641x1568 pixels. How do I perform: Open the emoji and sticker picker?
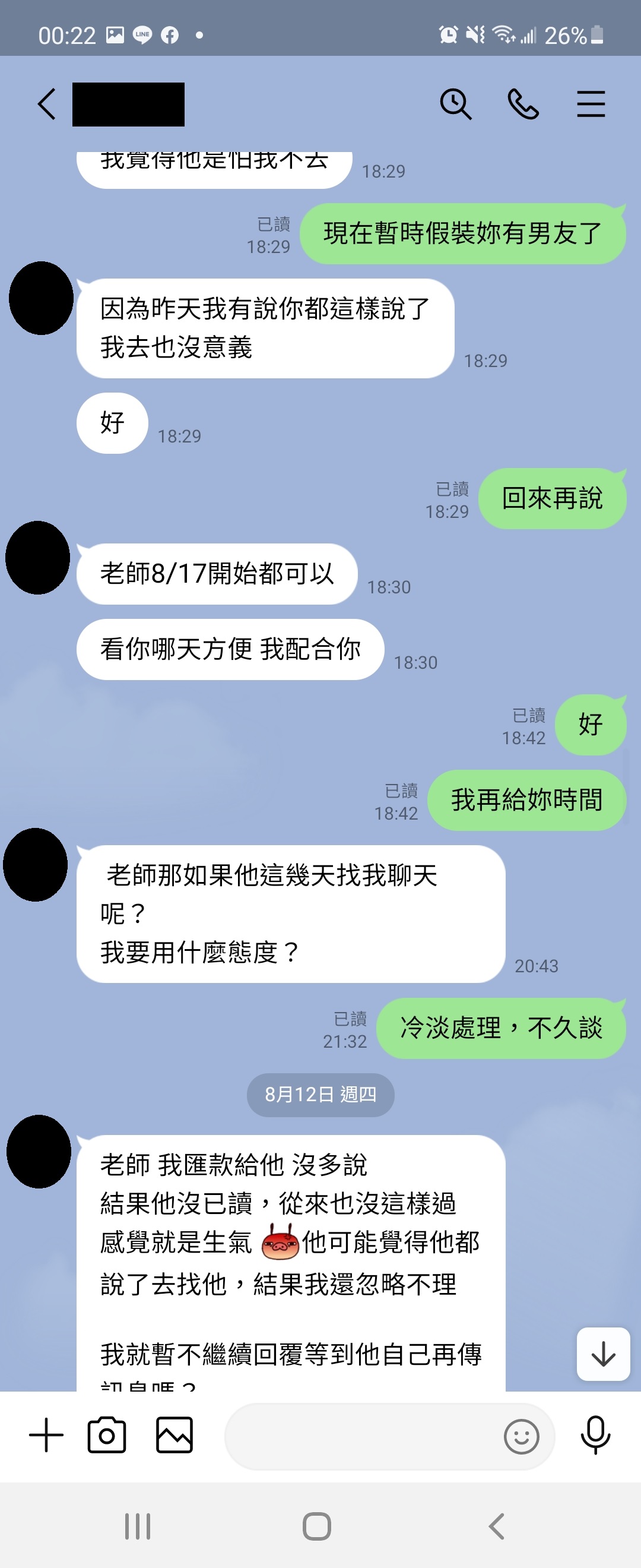click(521, 1437)
